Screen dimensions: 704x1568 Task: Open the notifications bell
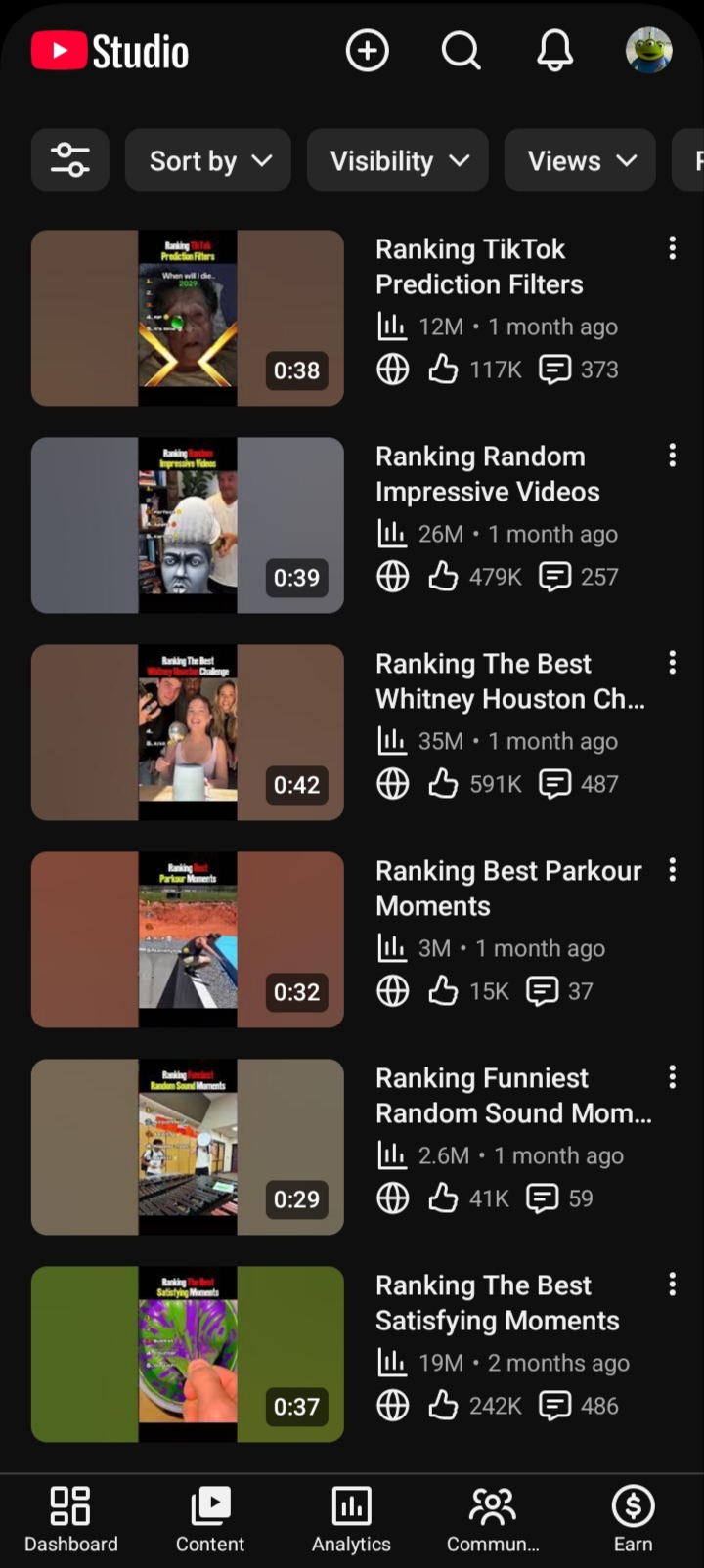pyautogui.click(x=554, y=51)
